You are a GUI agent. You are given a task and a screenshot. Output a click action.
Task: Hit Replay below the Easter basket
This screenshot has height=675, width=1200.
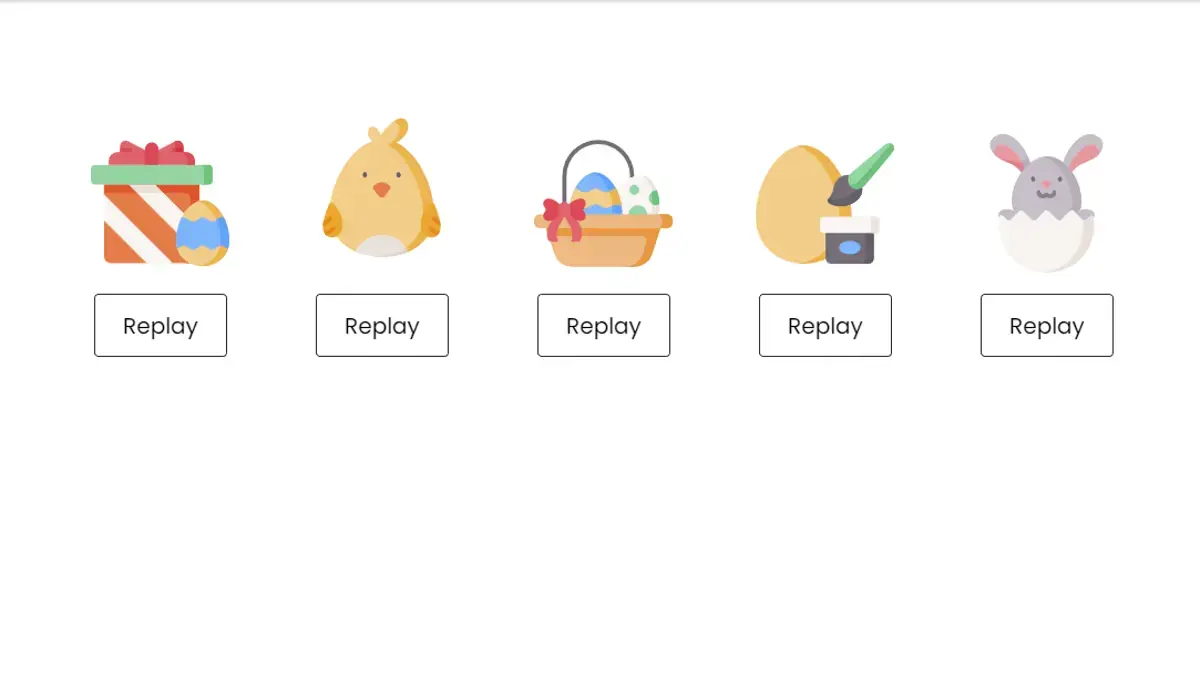(603, 325)
